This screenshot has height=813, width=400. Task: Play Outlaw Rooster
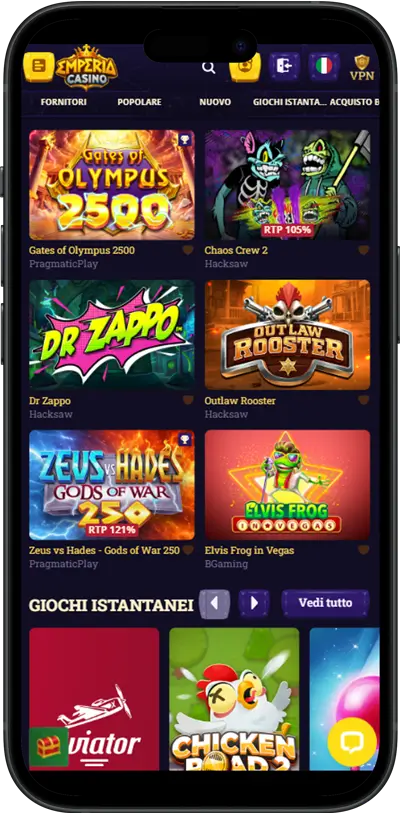[287, 334]
